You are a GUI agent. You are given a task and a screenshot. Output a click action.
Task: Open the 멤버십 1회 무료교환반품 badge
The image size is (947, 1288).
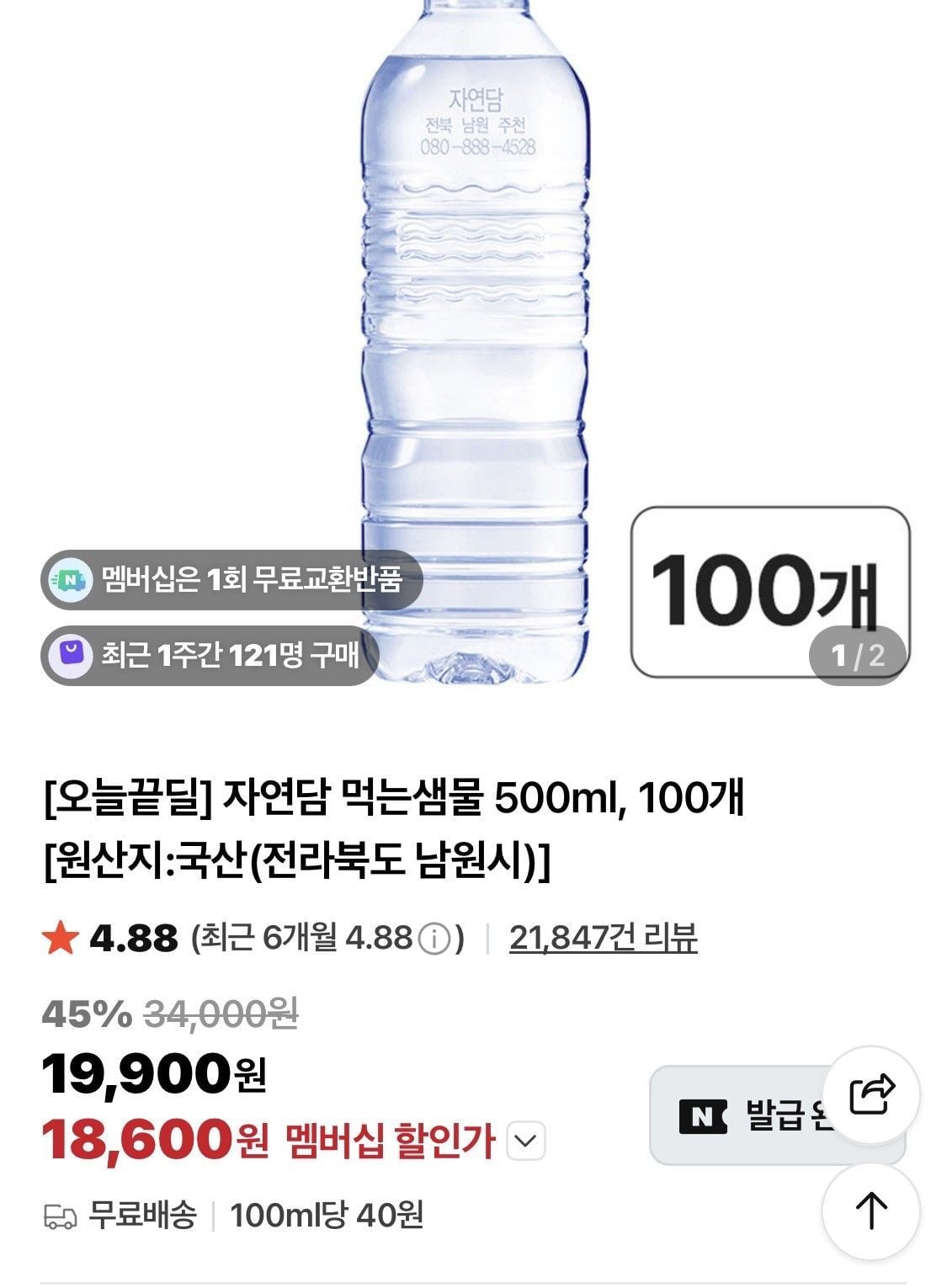click(x=231, y=579)
